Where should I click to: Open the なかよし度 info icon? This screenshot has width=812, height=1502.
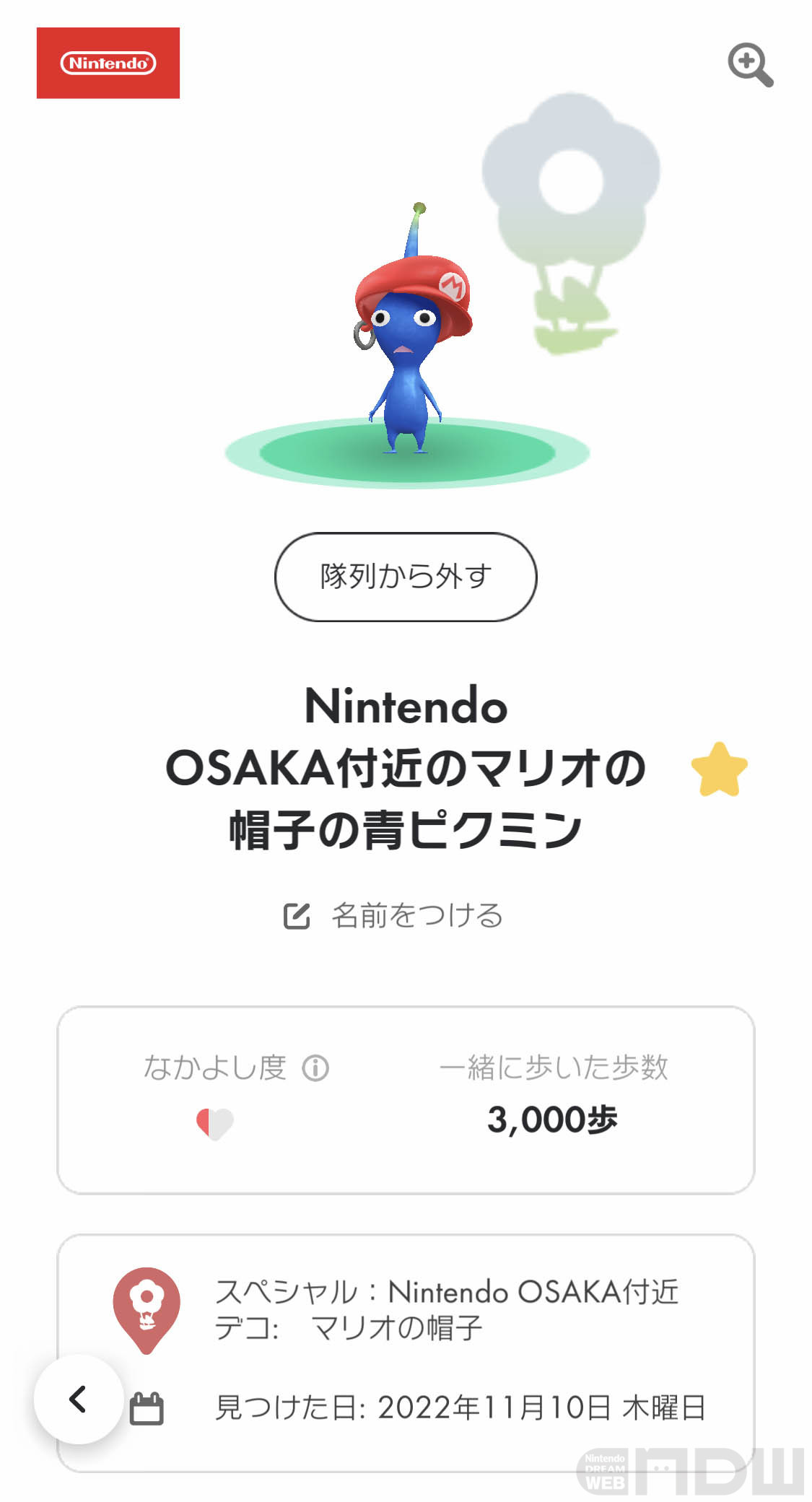[x=315, y=1067]
